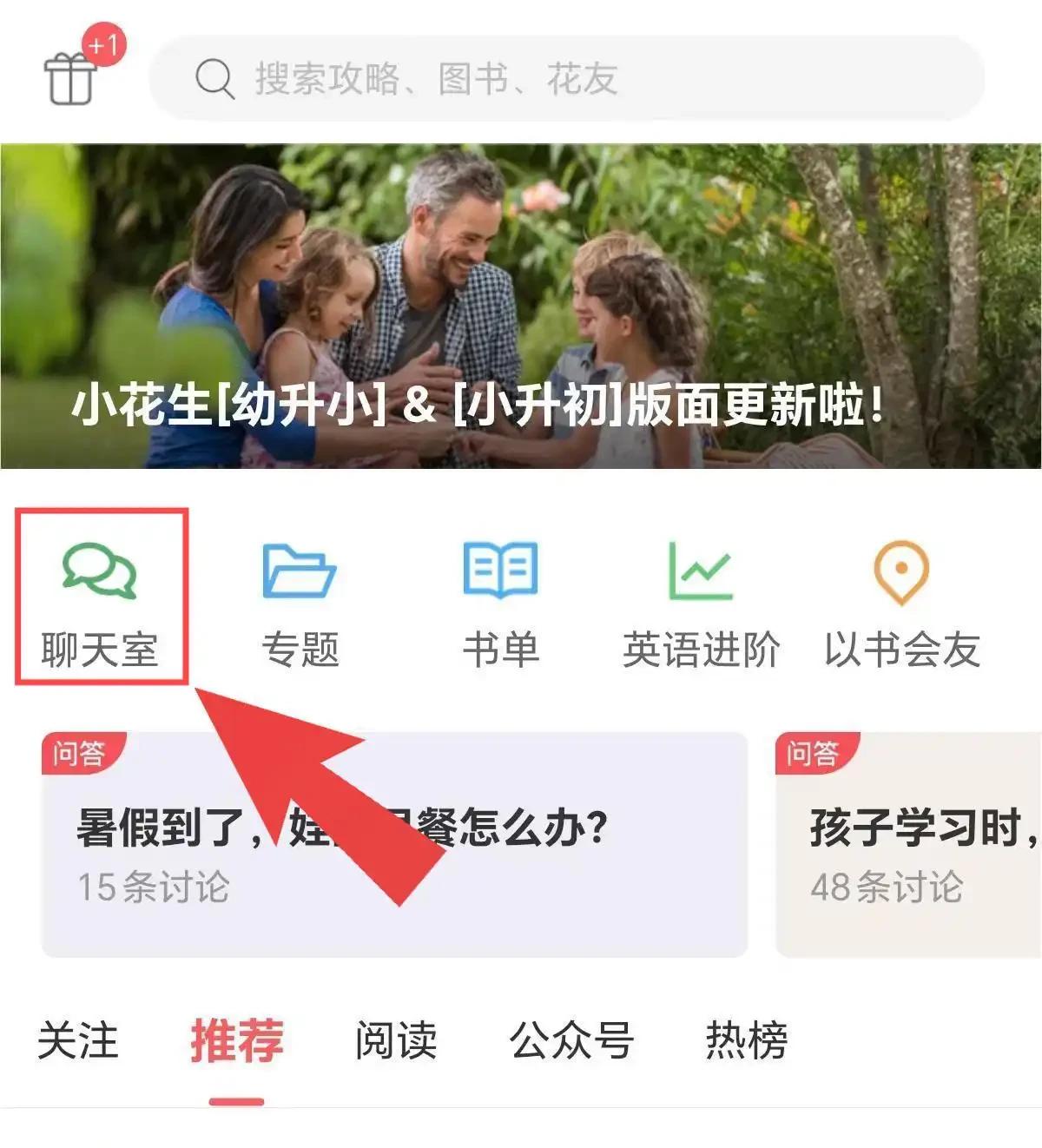Go to 书单 book lists
1042x1148 pixels.
(500, 599)
